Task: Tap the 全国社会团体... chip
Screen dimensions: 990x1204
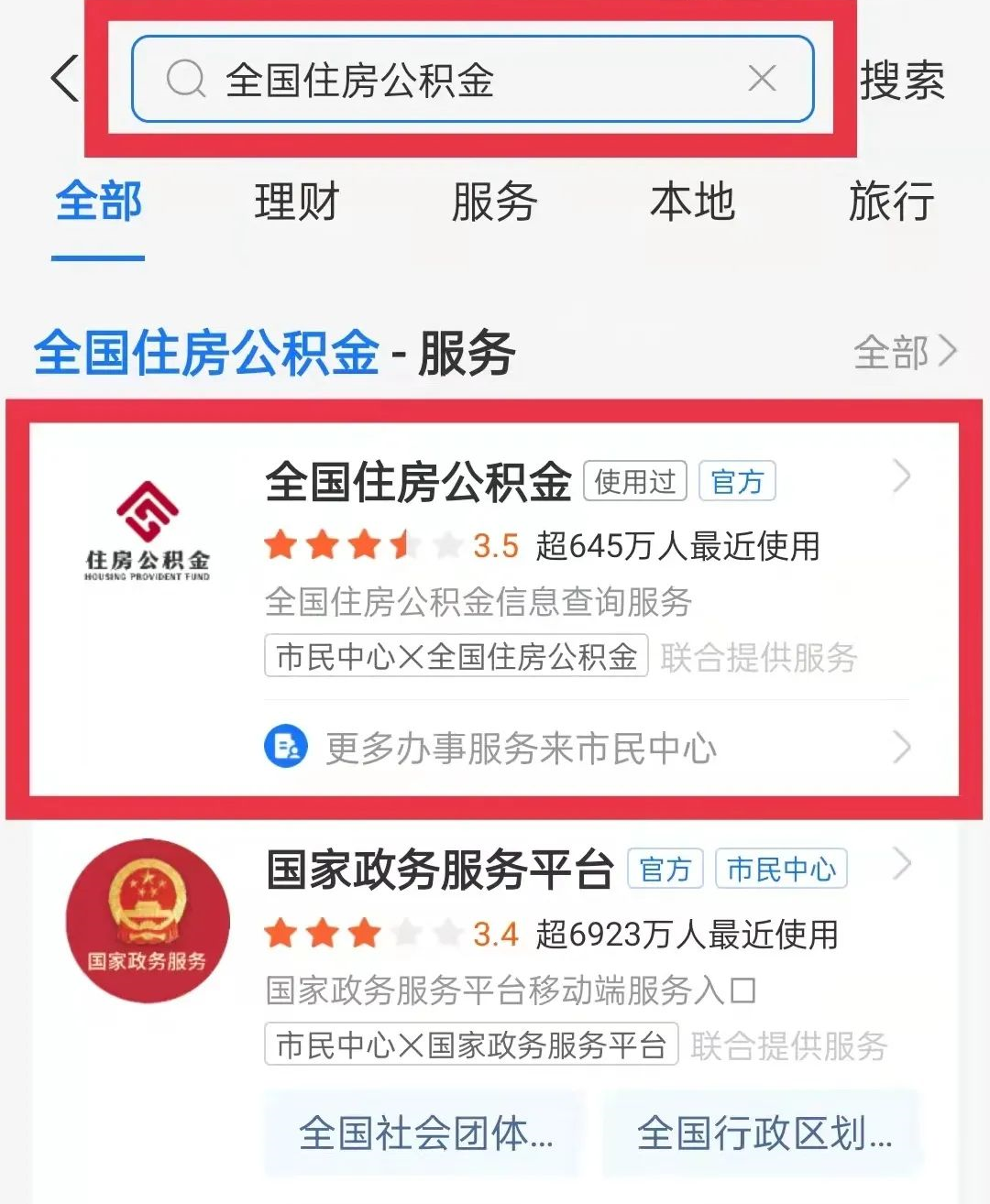Action: 425,1133
